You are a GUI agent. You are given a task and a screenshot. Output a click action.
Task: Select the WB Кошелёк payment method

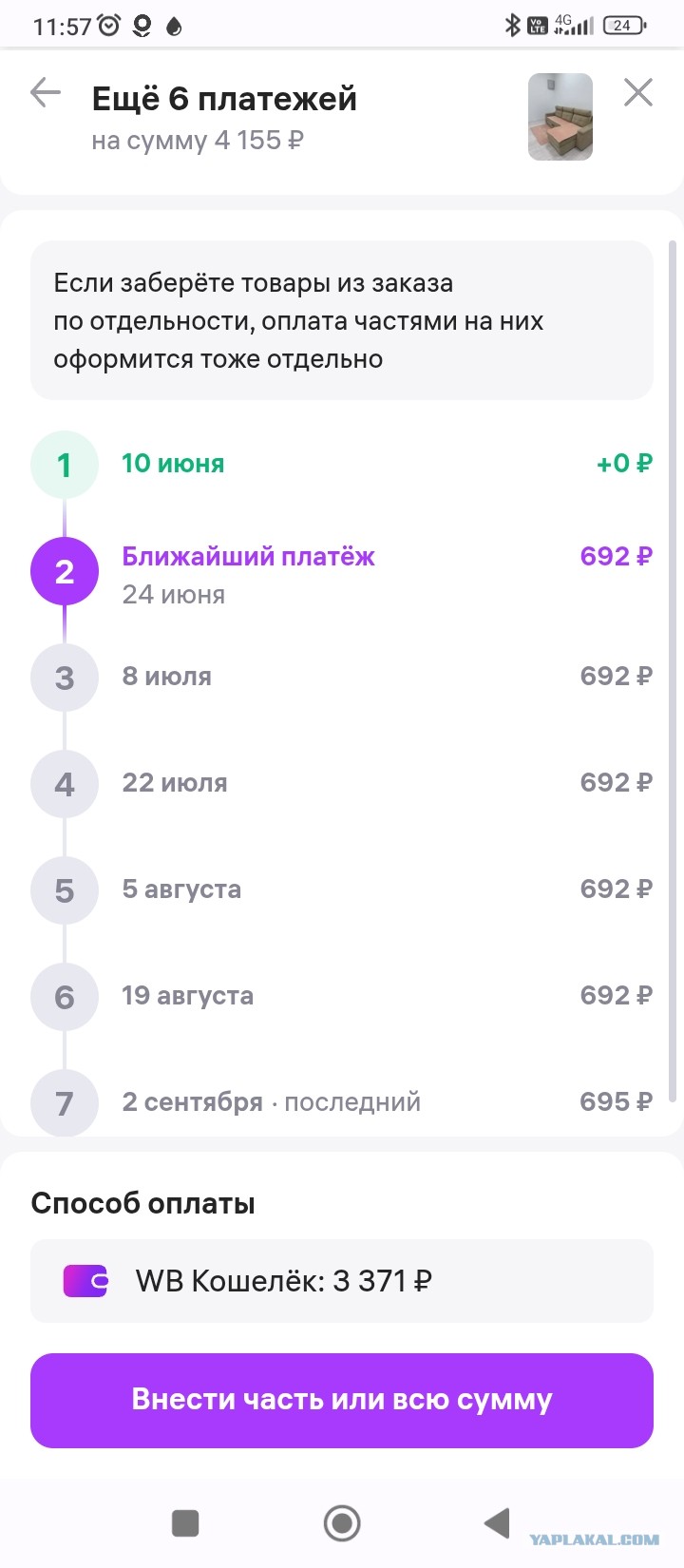tap(342, 1281)
